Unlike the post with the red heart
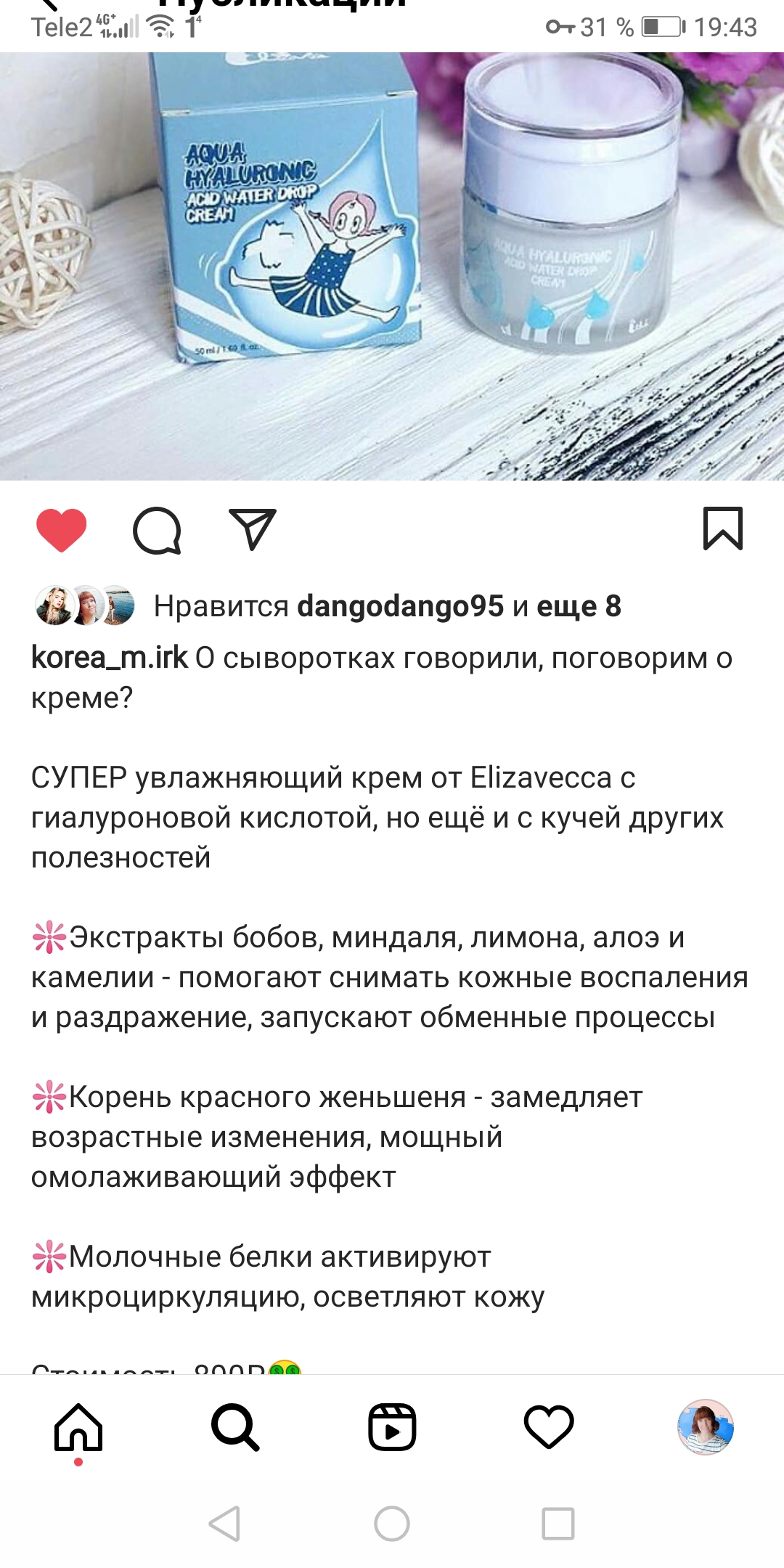 [x=62, y=530]
